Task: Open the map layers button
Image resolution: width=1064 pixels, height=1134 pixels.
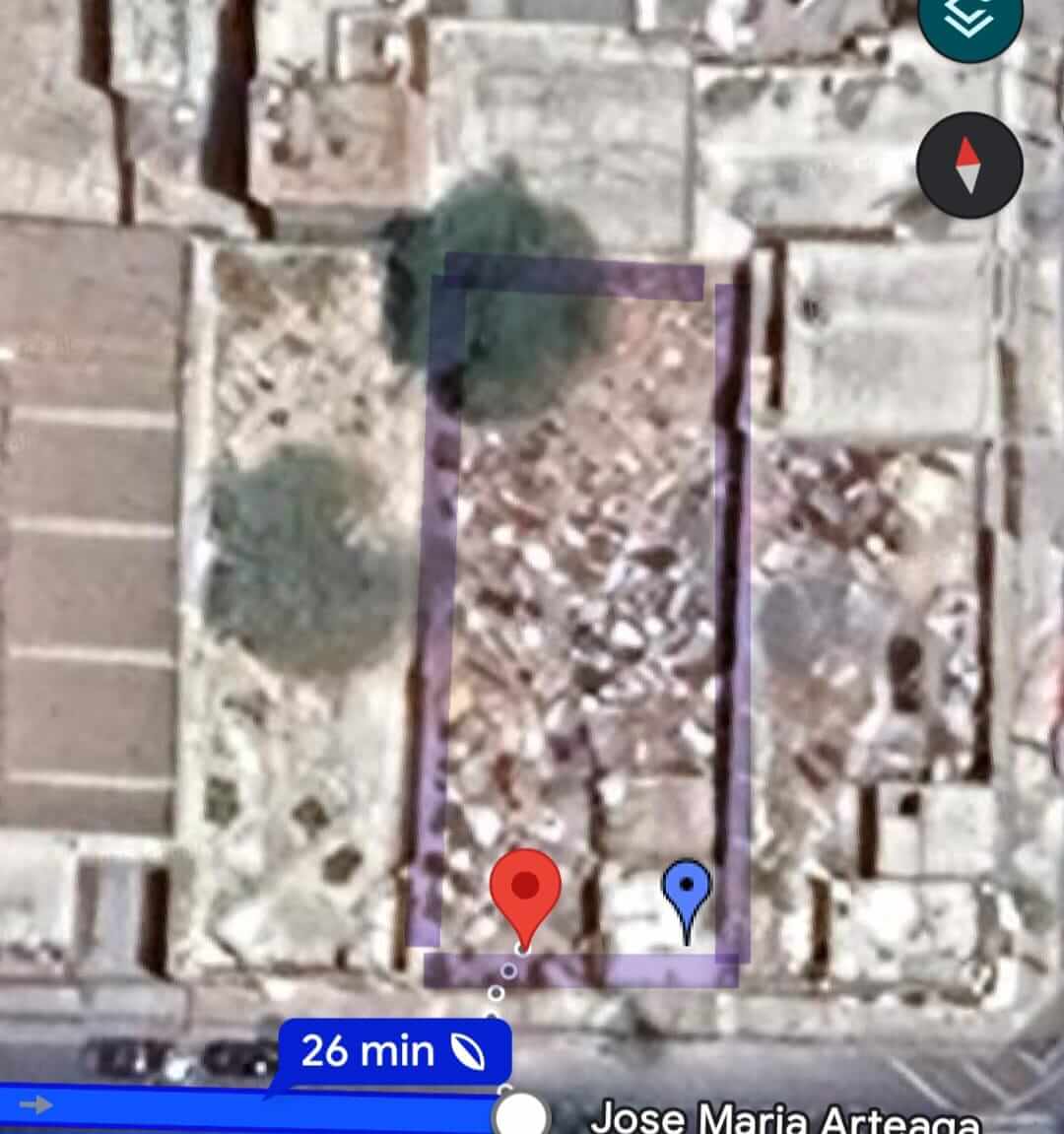Action: [x=969, y=20]
